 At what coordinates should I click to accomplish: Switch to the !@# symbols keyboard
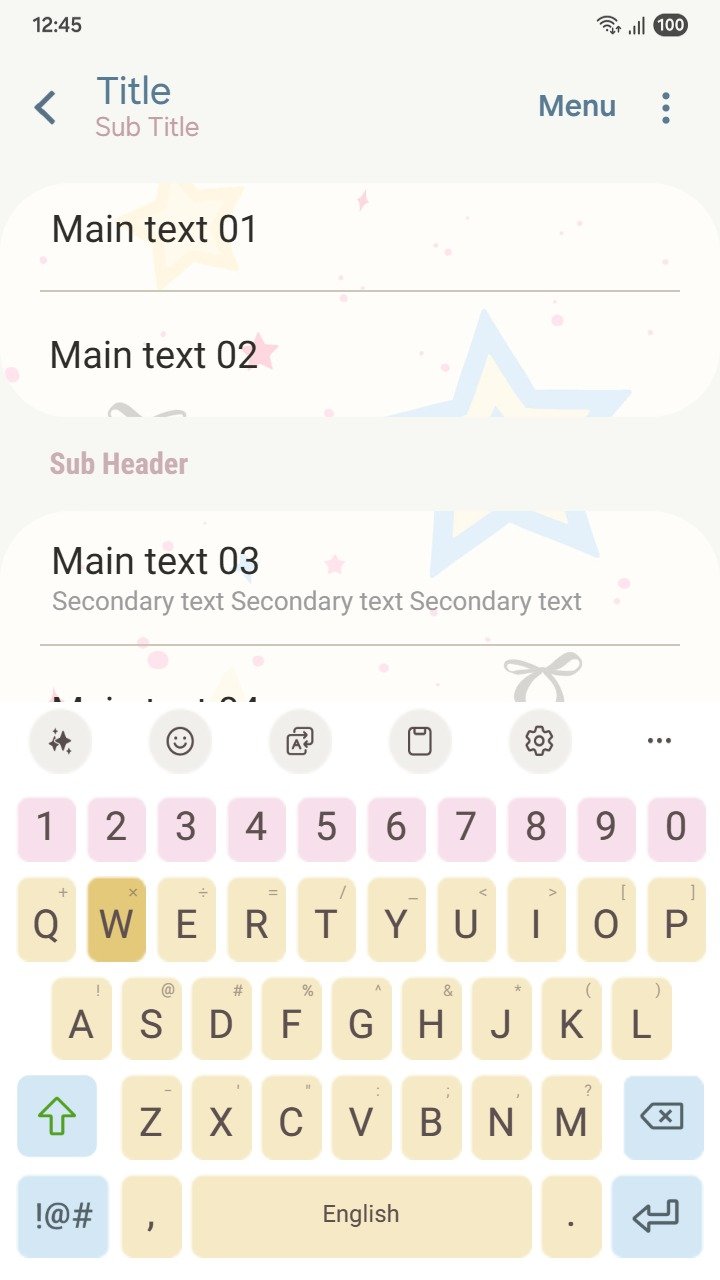click(x=63, y=1216)
